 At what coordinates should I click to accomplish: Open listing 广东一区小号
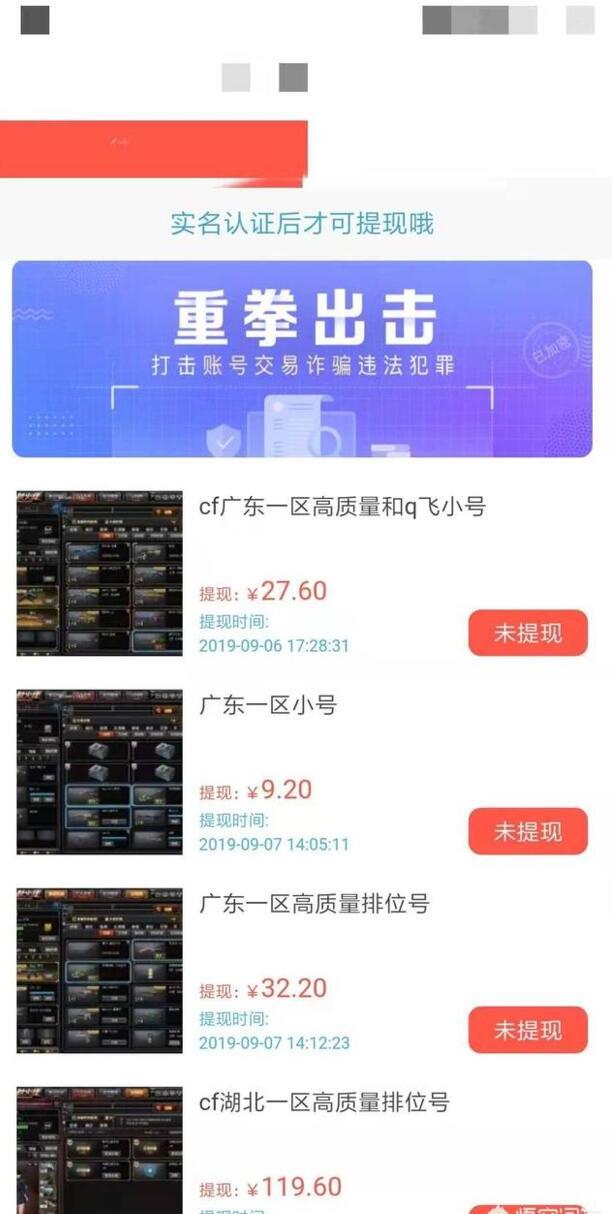click(268, 705)
